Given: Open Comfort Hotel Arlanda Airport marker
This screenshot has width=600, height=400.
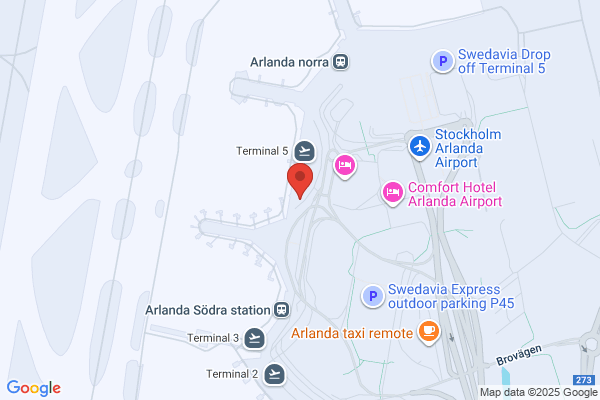Looking at the screenshot, I should [394, 192].
